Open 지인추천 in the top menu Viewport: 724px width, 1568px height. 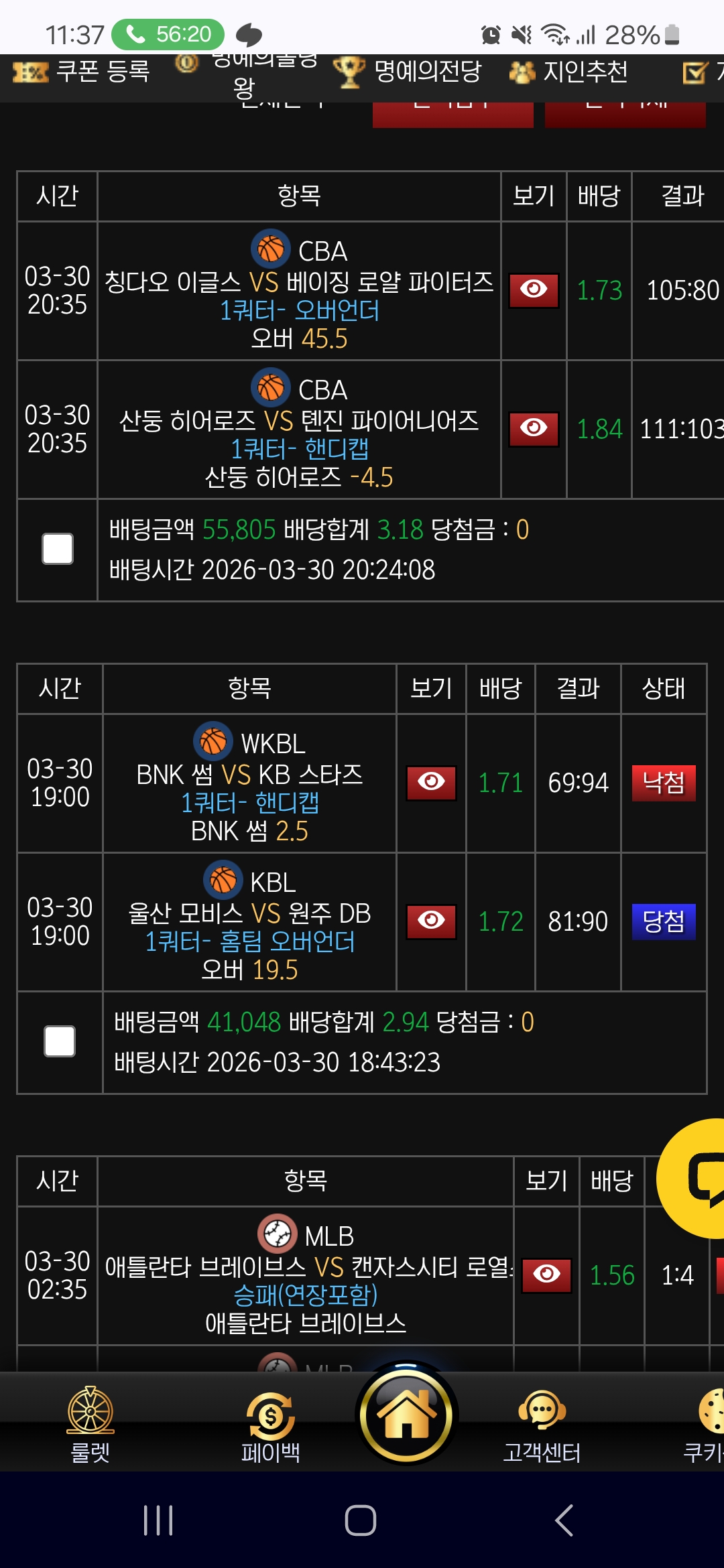click(570, 71)
